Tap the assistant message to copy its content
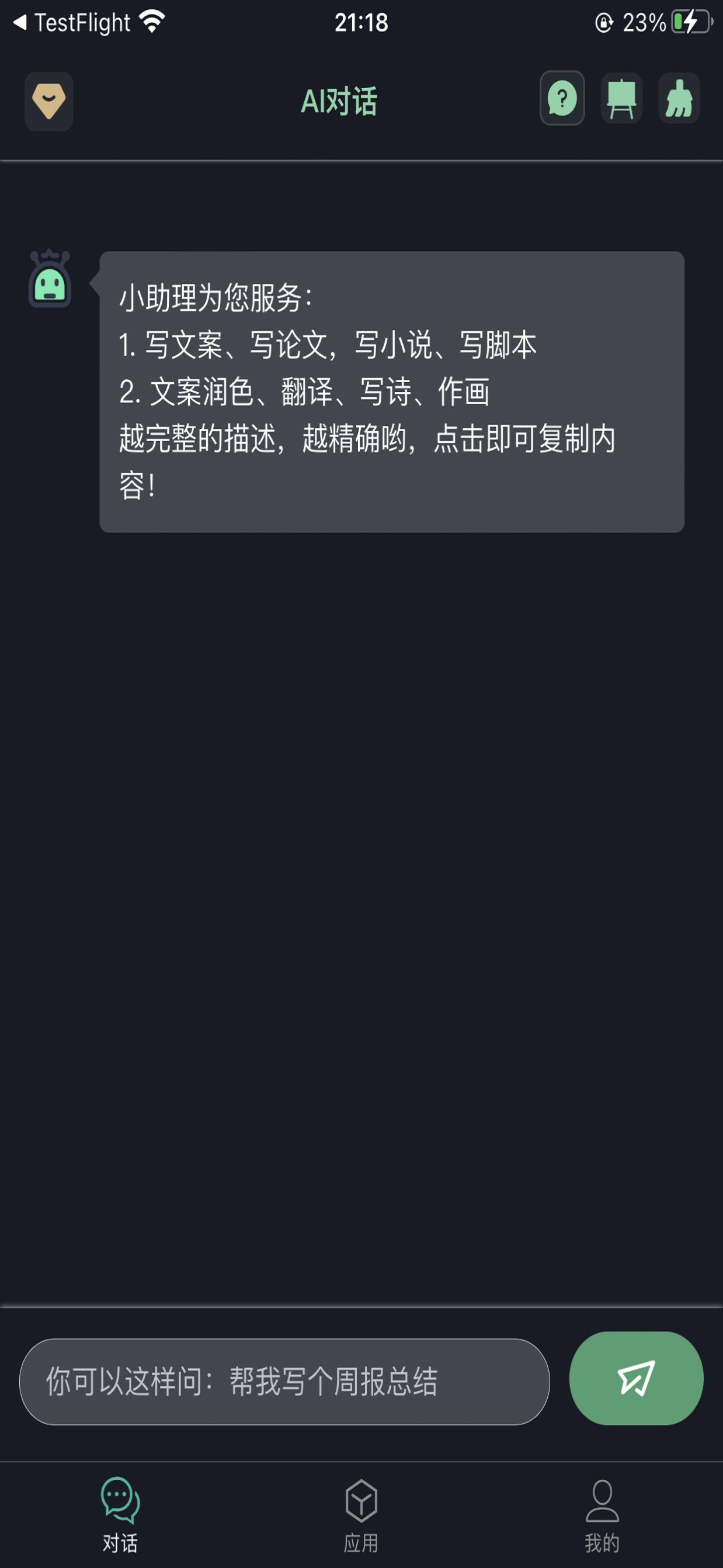Viewport: 723px width, 1568px height. coord(391,391)
